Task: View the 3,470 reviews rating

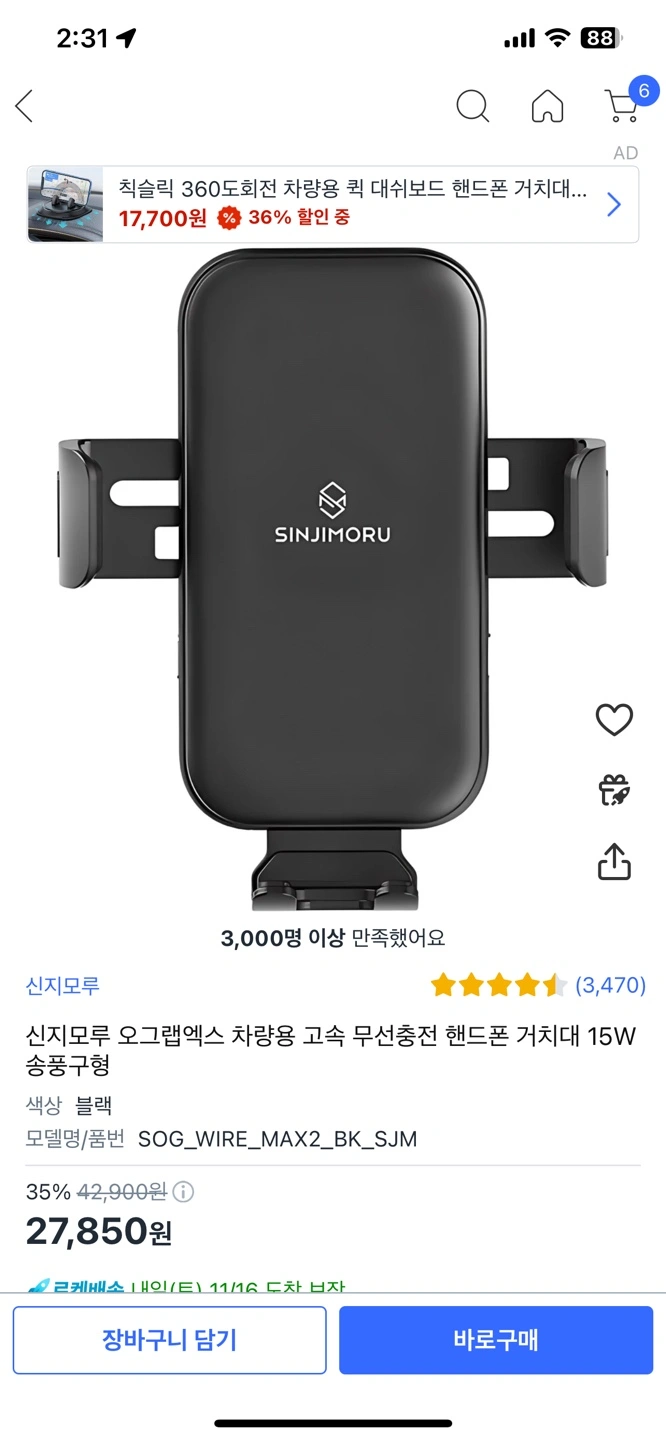Action: 538,985
